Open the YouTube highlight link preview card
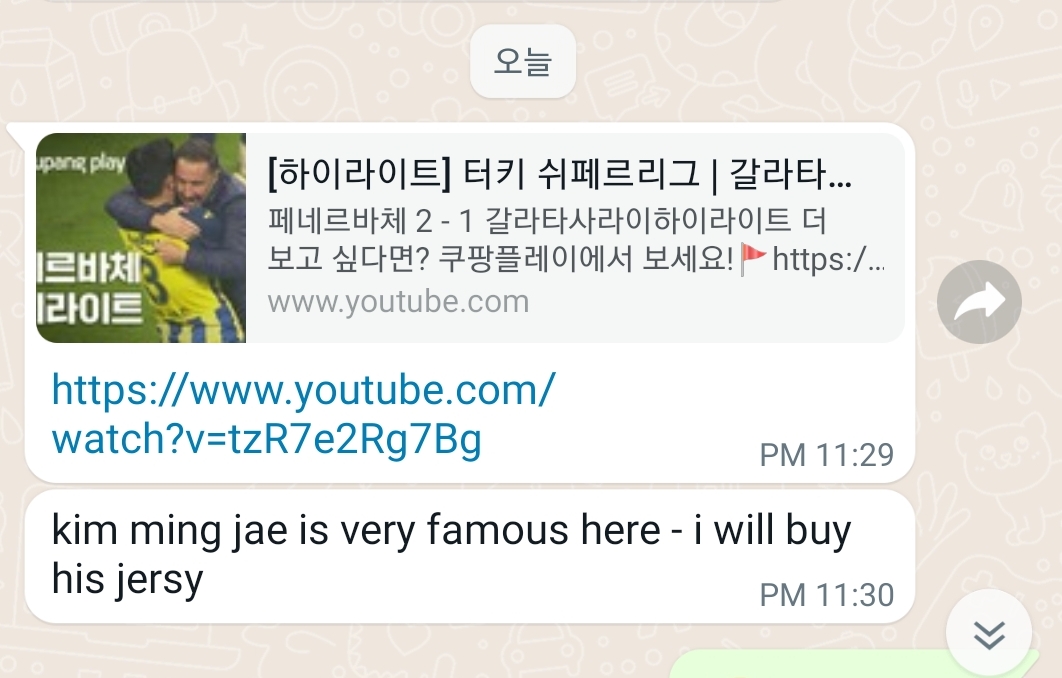 [470, 238]
